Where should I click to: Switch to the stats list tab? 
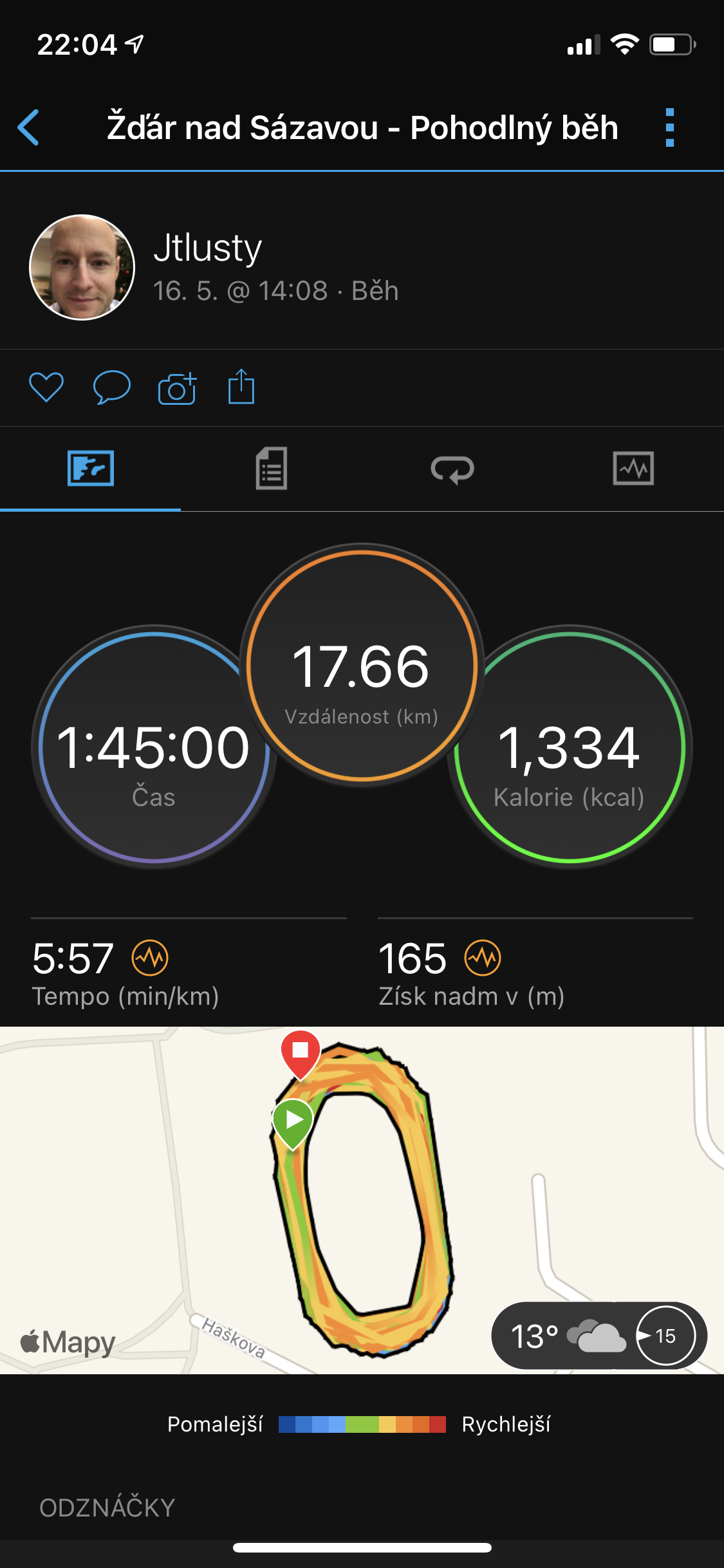(272, 469)
